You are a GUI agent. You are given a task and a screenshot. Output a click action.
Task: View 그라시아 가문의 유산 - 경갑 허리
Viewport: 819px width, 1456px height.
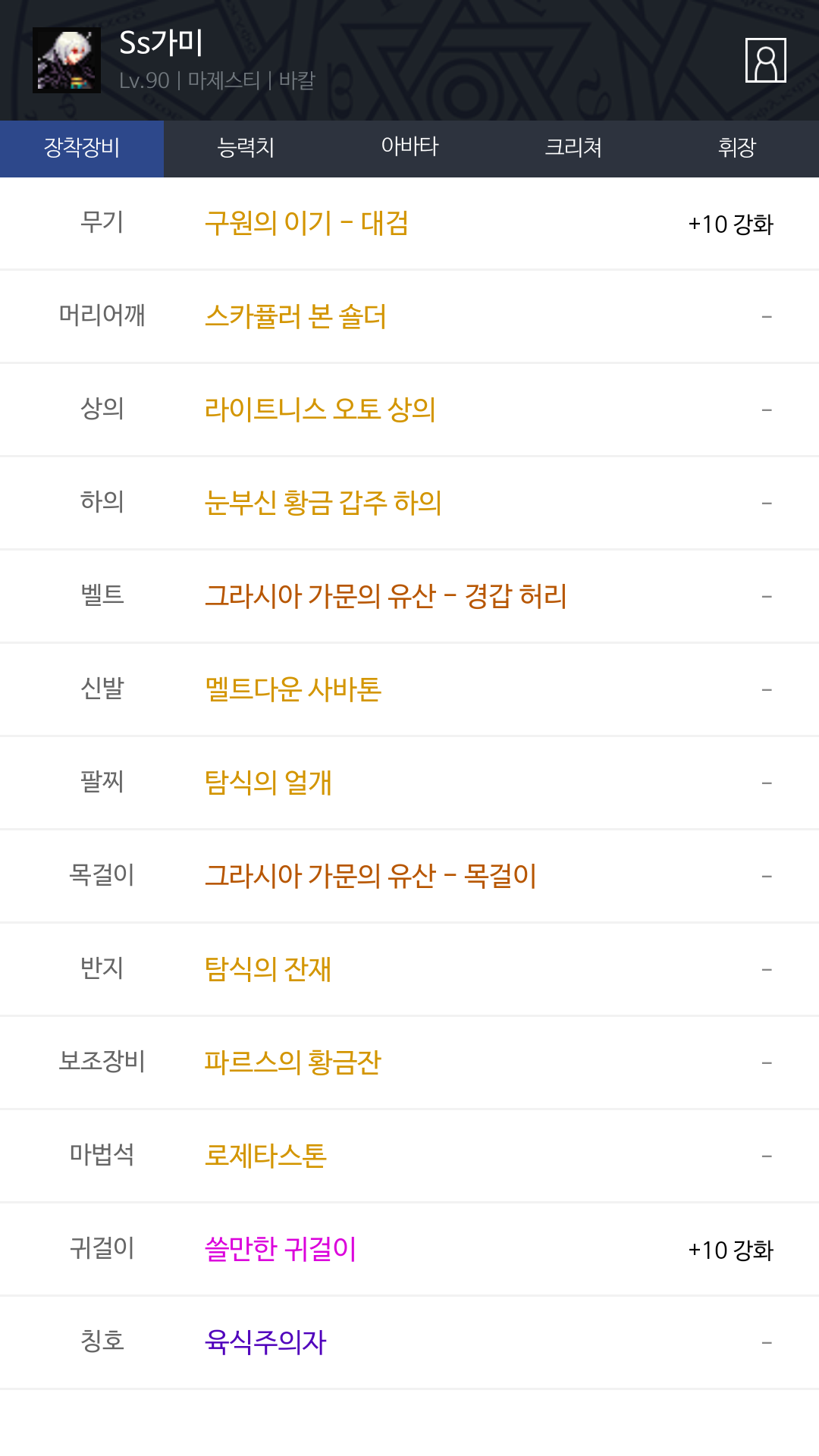386,596
